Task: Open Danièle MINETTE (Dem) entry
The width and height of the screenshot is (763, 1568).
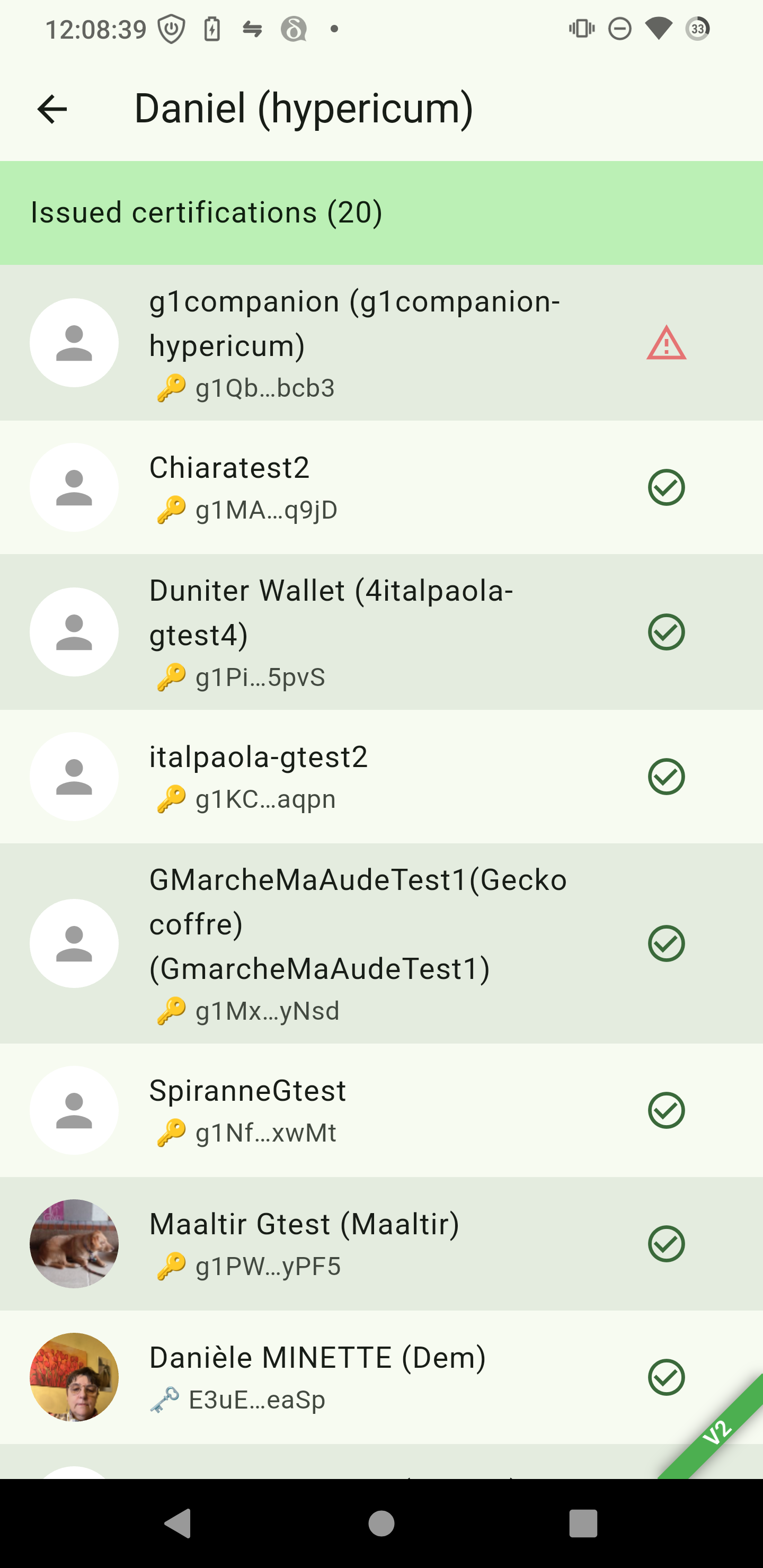Action: 353,1377
